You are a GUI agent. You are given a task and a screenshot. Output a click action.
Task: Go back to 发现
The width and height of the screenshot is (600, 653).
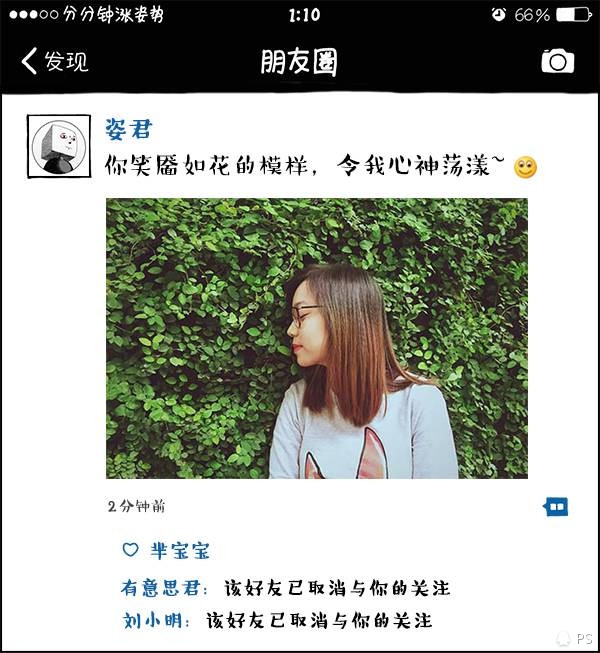(x=55, y=61)
